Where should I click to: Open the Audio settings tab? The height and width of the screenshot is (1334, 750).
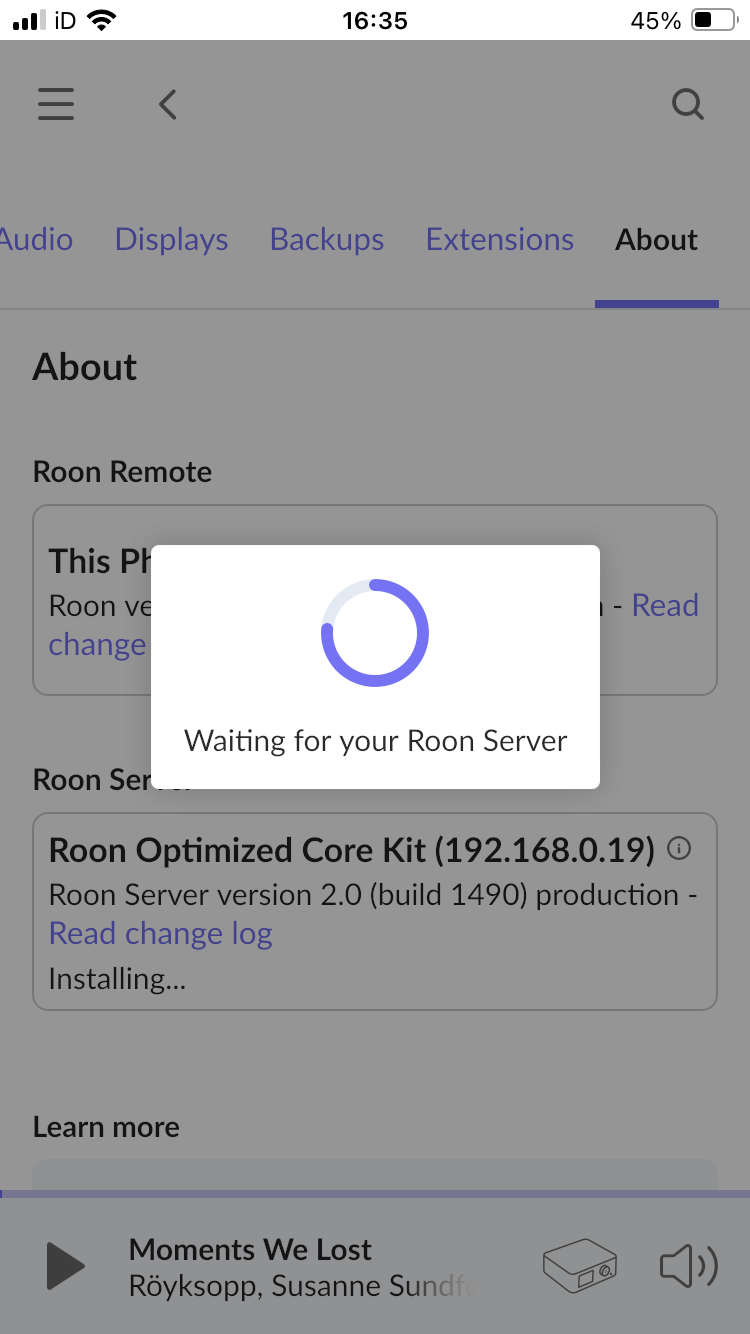pyautogui.click(x=36, y=240)
